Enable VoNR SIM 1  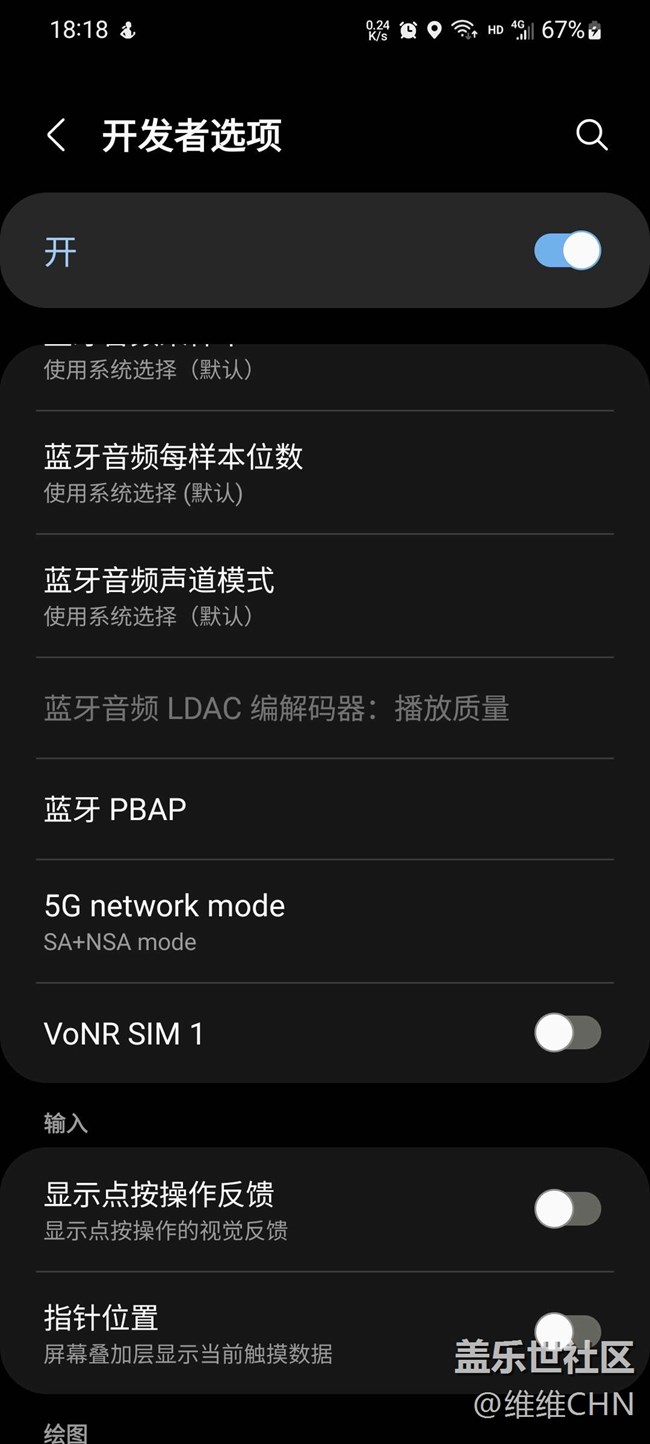[x=567, y=1033]
